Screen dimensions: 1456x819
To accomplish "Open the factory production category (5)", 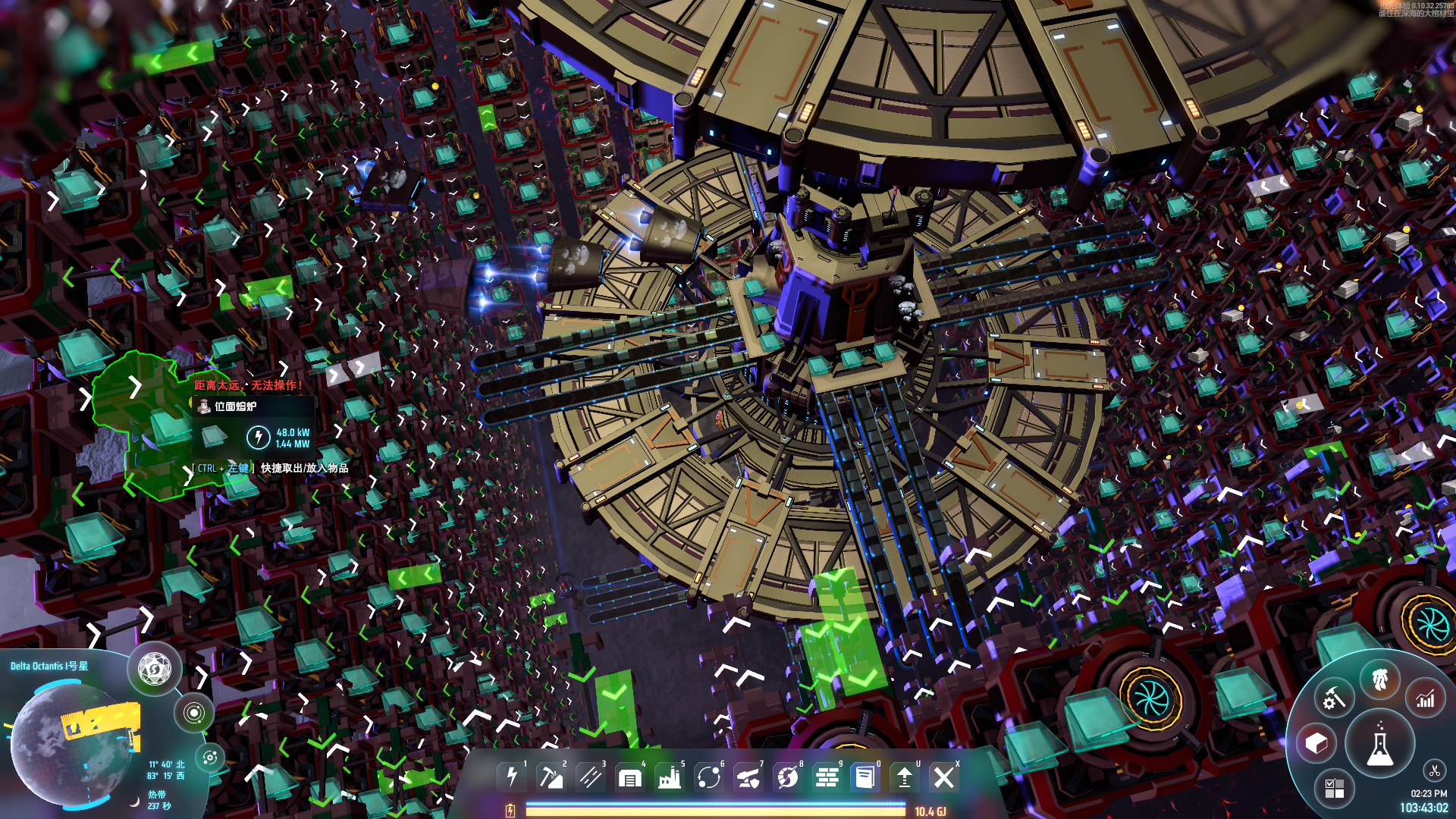I will [x=670, y=777].
